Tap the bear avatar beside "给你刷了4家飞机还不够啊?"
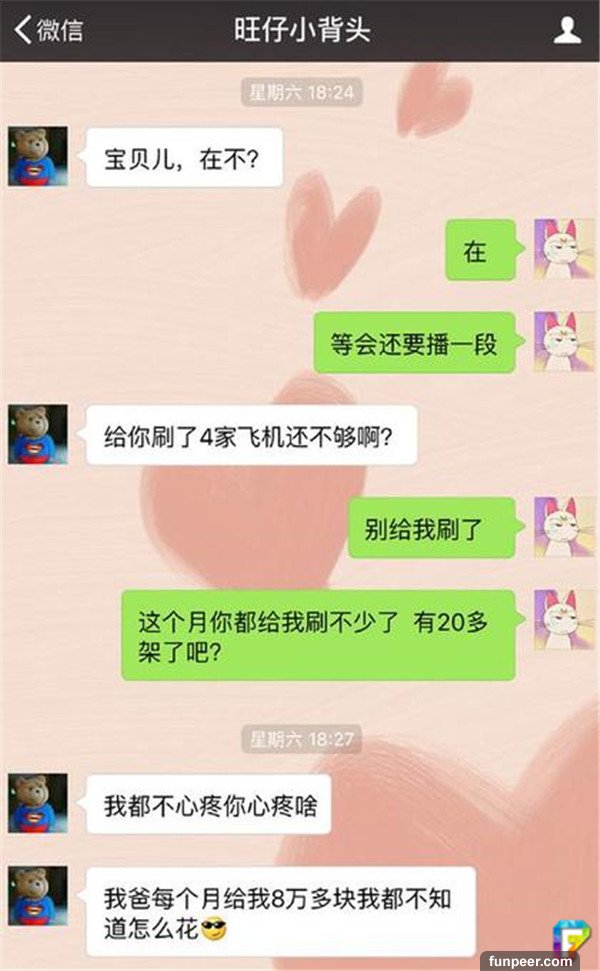 click(38, 434)
